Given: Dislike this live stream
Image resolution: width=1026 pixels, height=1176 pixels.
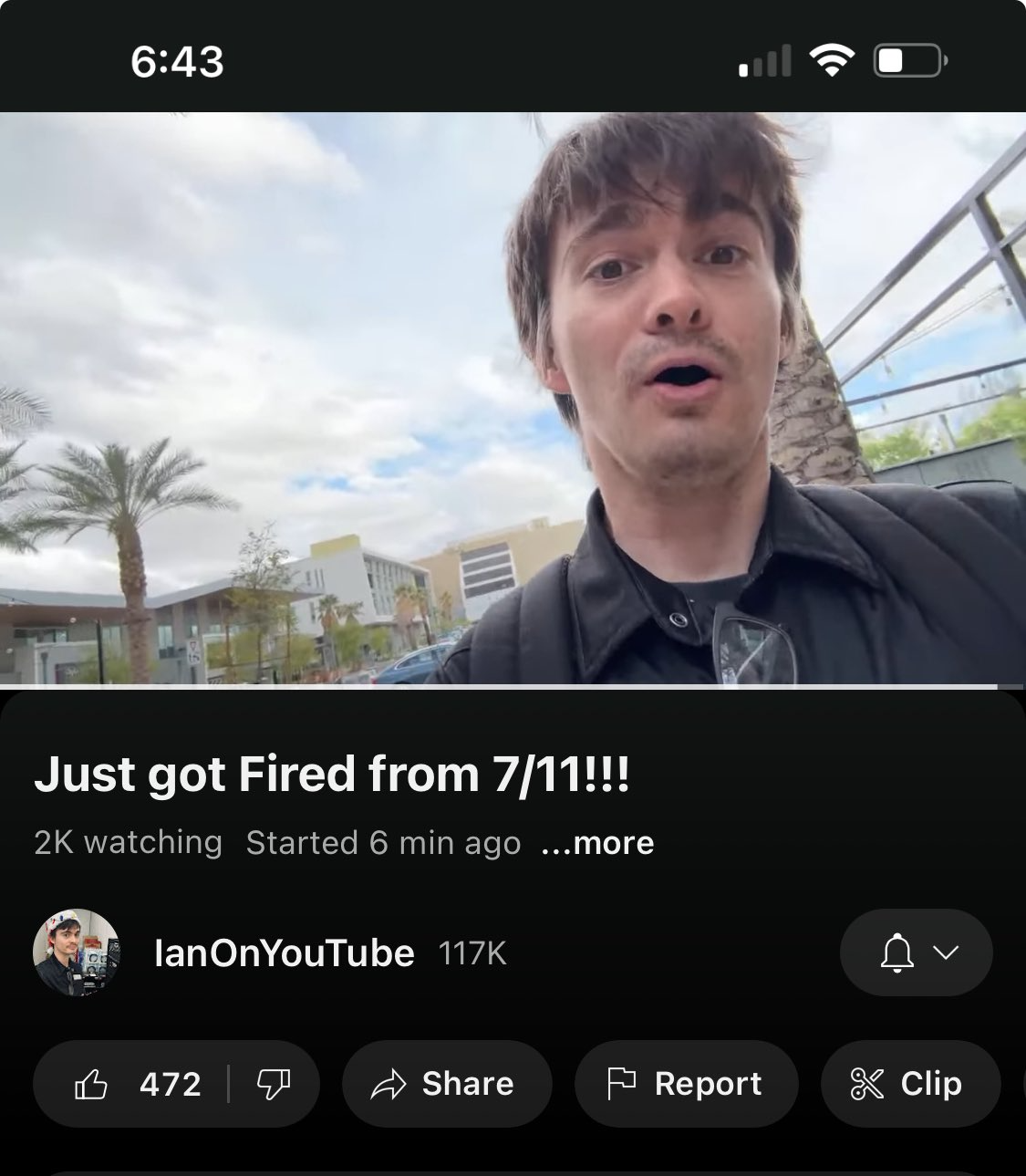Looking at the screenshot, I should coord(273,1084).
